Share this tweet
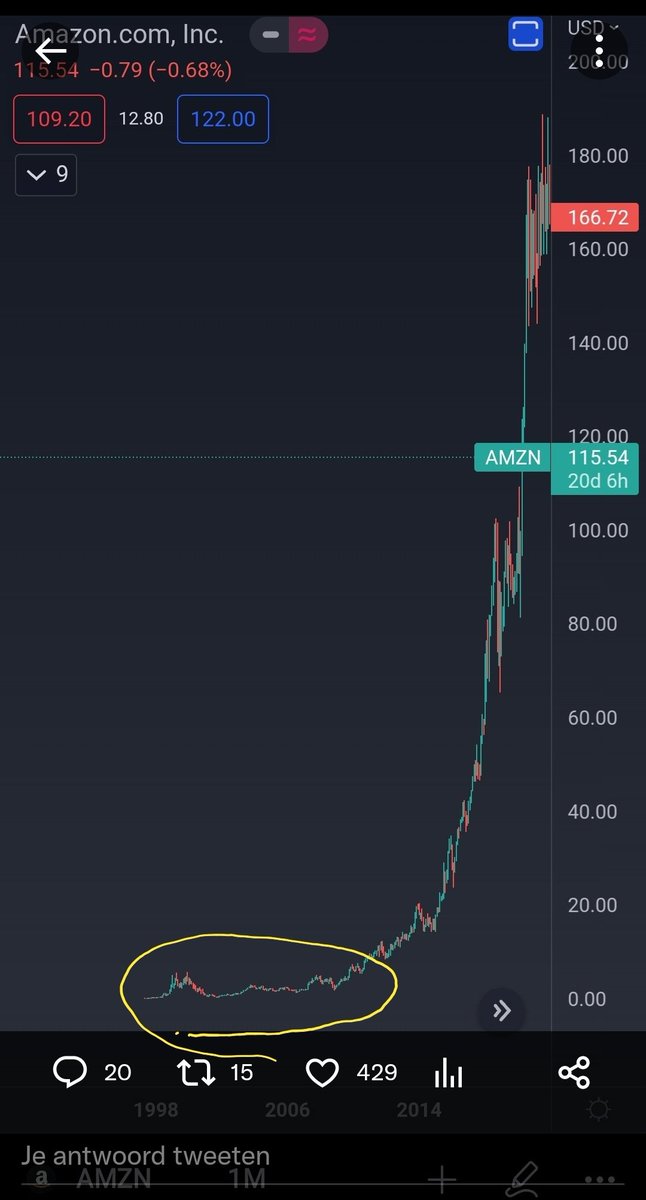 [574, 1073]
